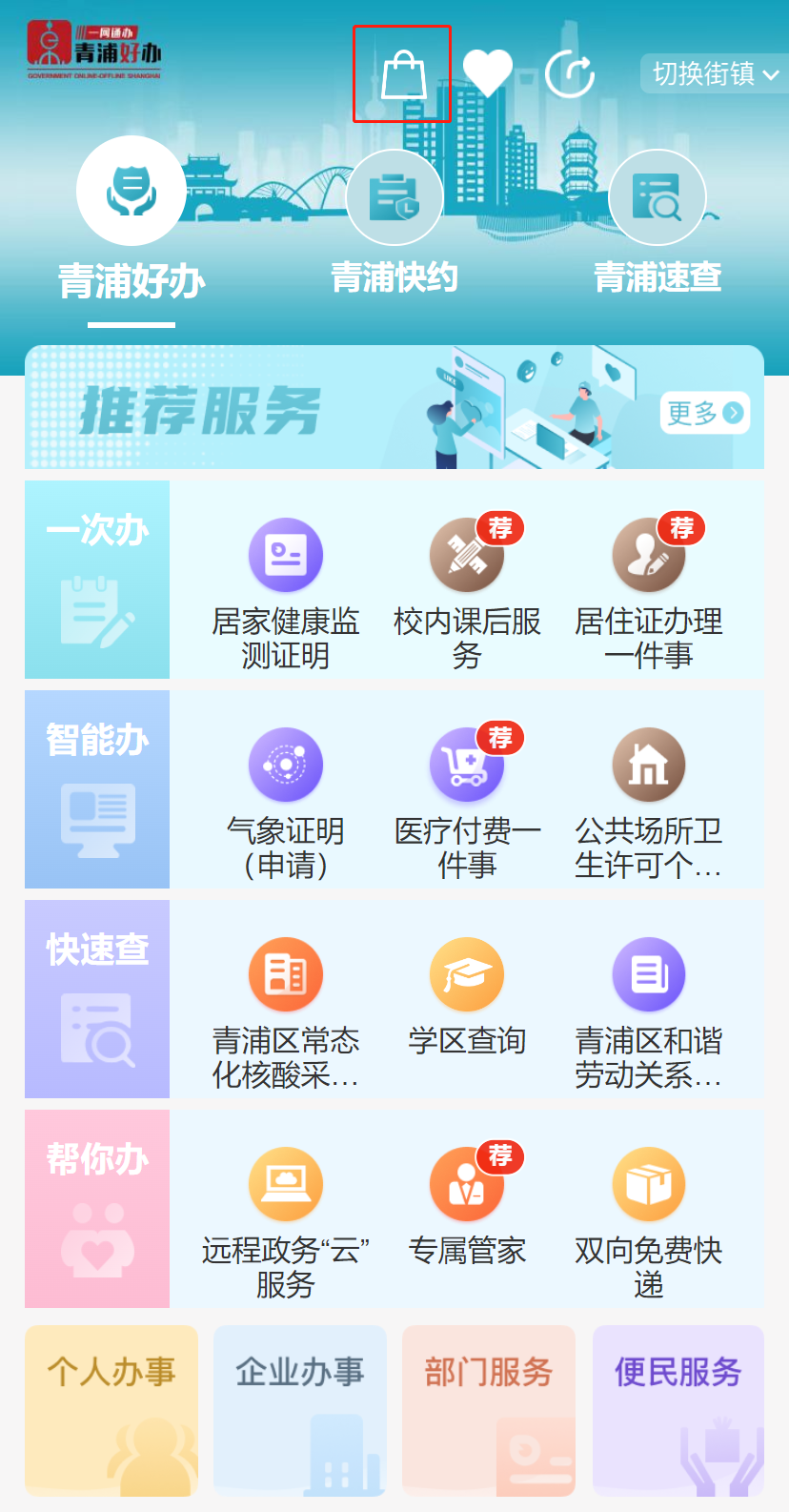Open 双向免费快递
Image resolution: width=789 pixels, height=1512 pixels.
649,1222
